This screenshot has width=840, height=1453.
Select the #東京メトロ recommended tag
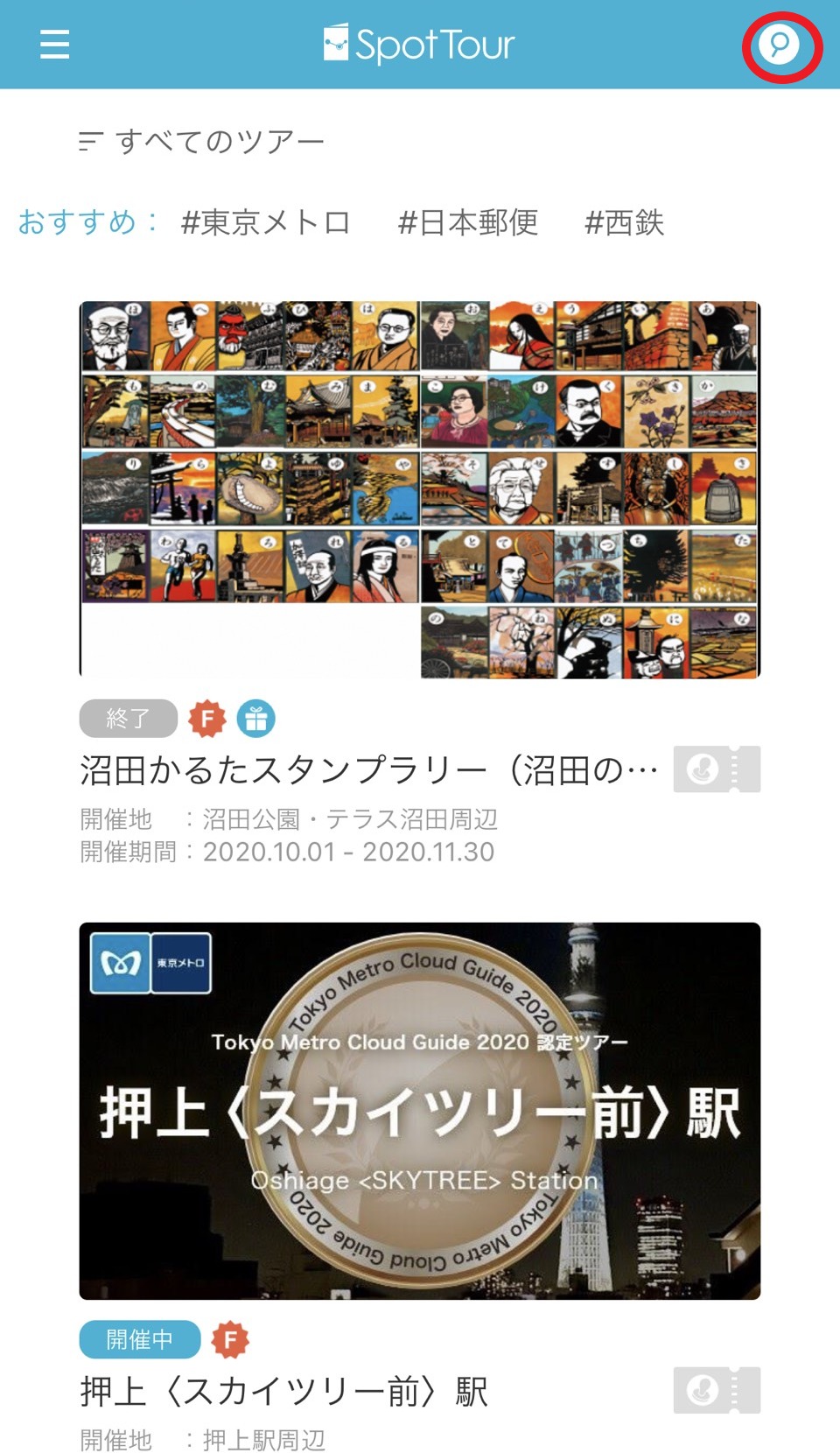pyautogui.click(x=265, y=222)
